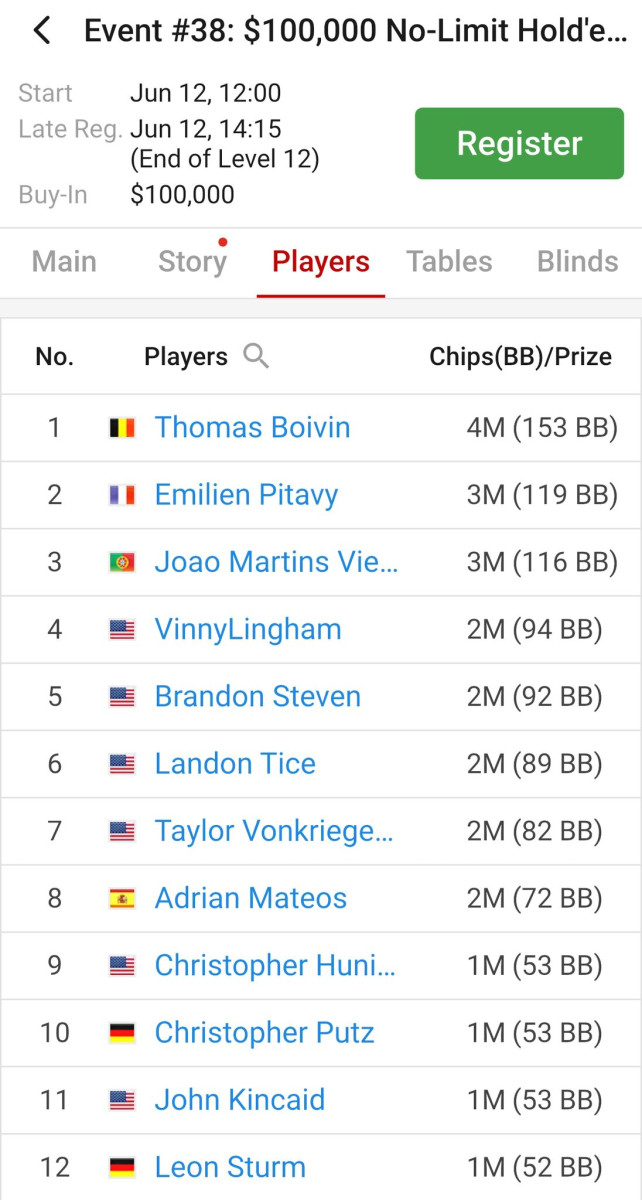View Joao Martins Vie… player details
Image resolution: width=642 pixels, height=1200 pixels.
(x=276, y=562)
